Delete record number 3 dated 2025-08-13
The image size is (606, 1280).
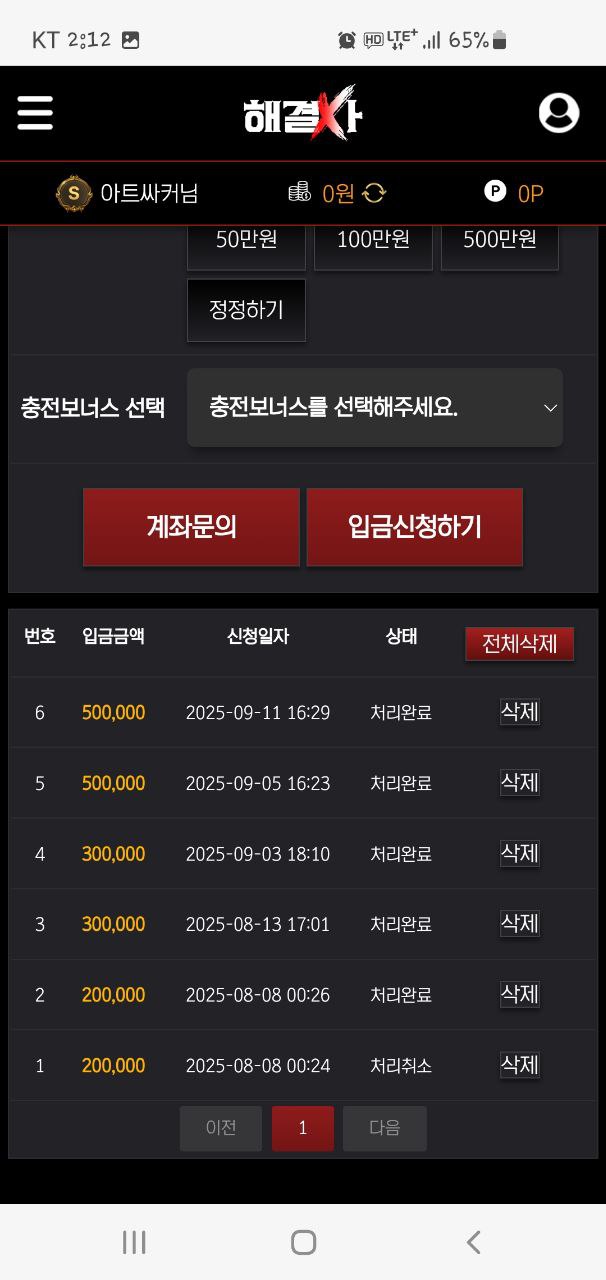519,924
